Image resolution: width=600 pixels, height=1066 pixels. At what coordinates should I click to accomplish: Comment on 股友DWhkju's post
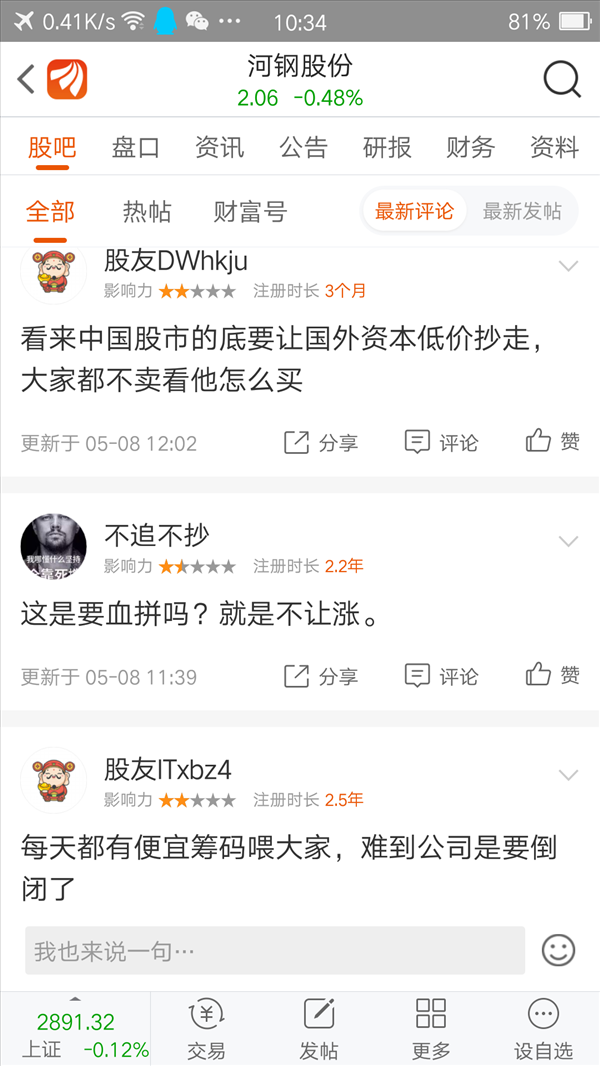pos(441,443)
